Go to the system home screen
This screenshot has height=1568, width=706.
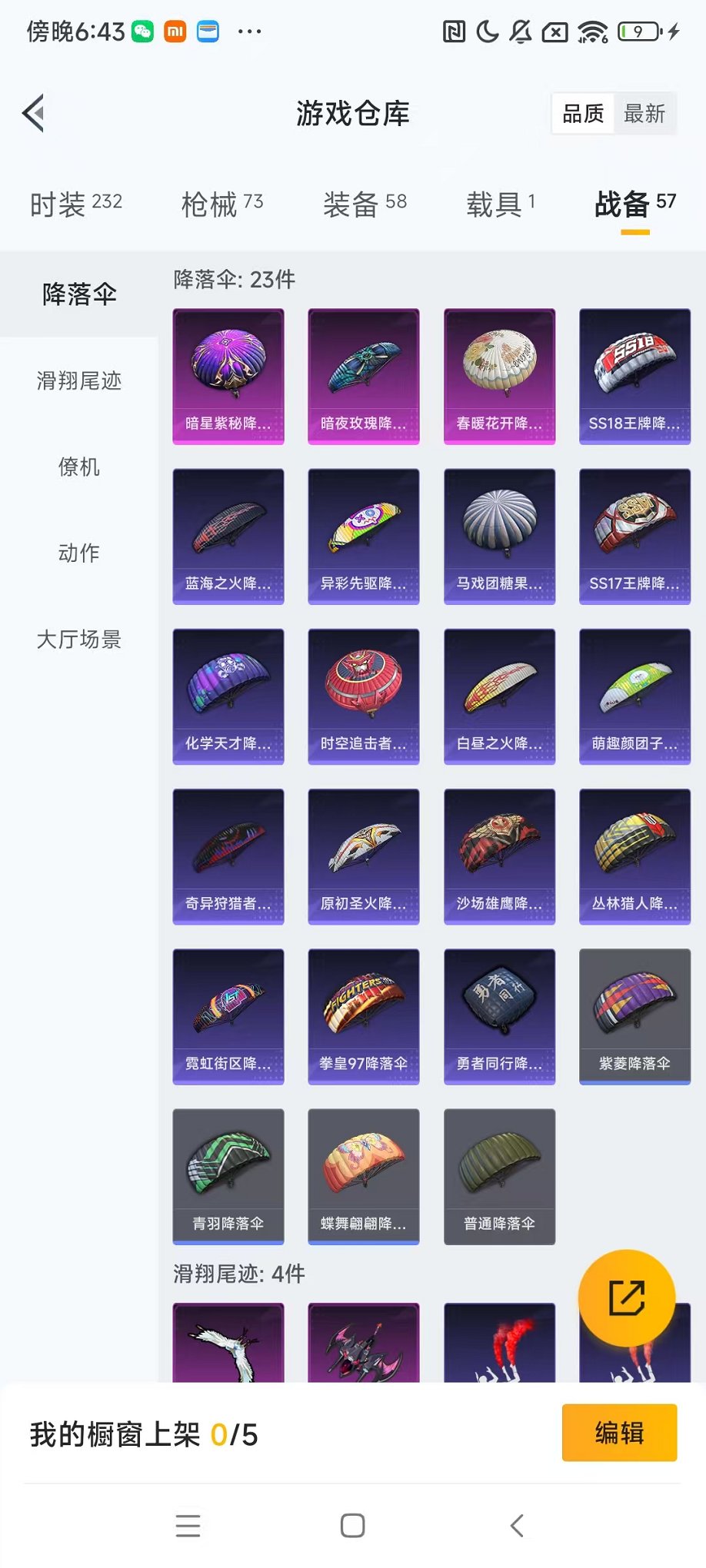(352, 1526)
